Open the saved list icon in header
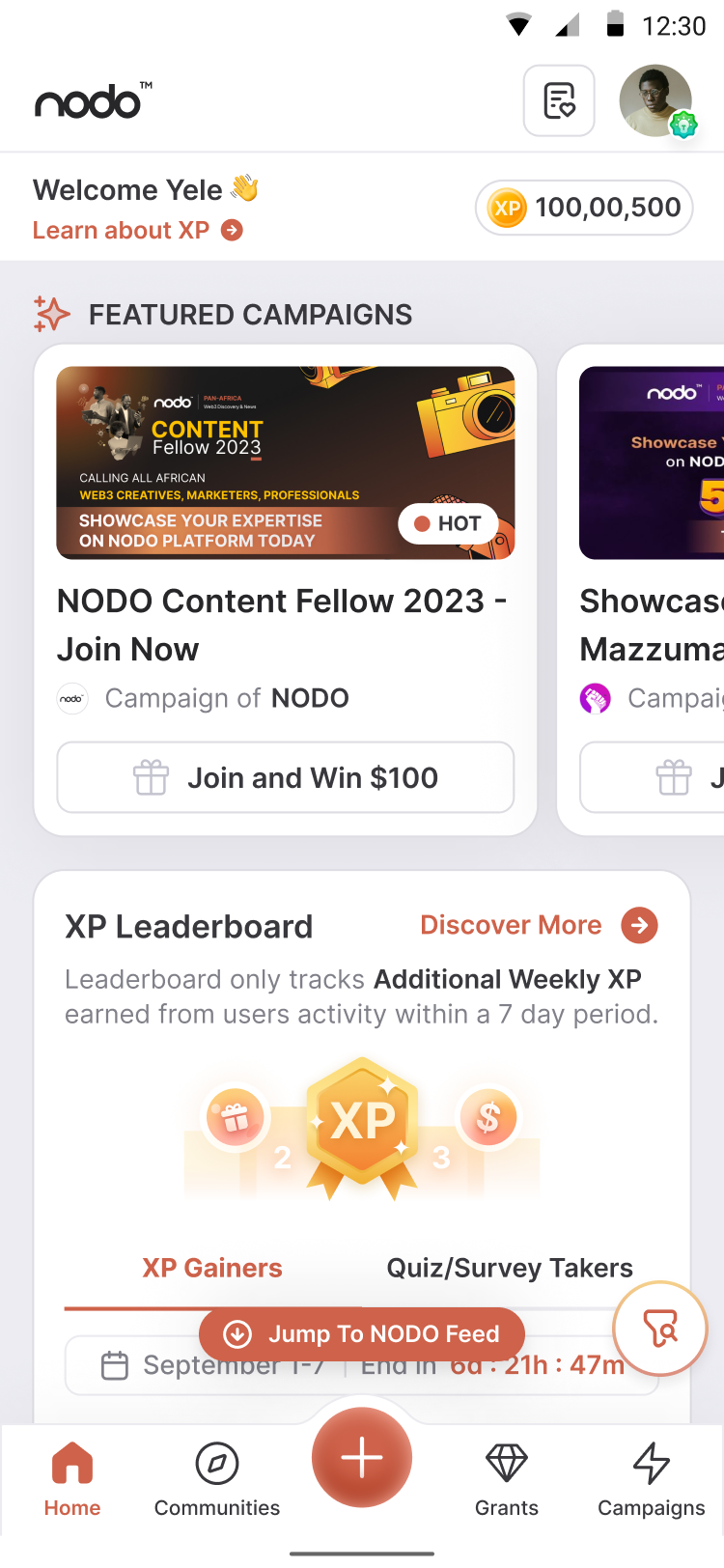The height and width of the screenshot is (1568, 724). coord(559,100)
